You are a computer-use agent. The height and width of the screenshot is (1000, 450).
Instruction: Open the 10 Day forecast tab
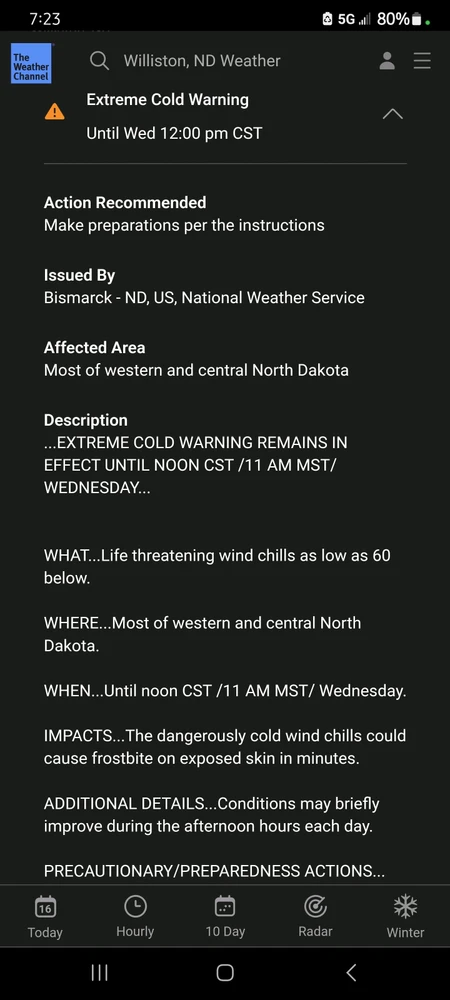[225, 918]
